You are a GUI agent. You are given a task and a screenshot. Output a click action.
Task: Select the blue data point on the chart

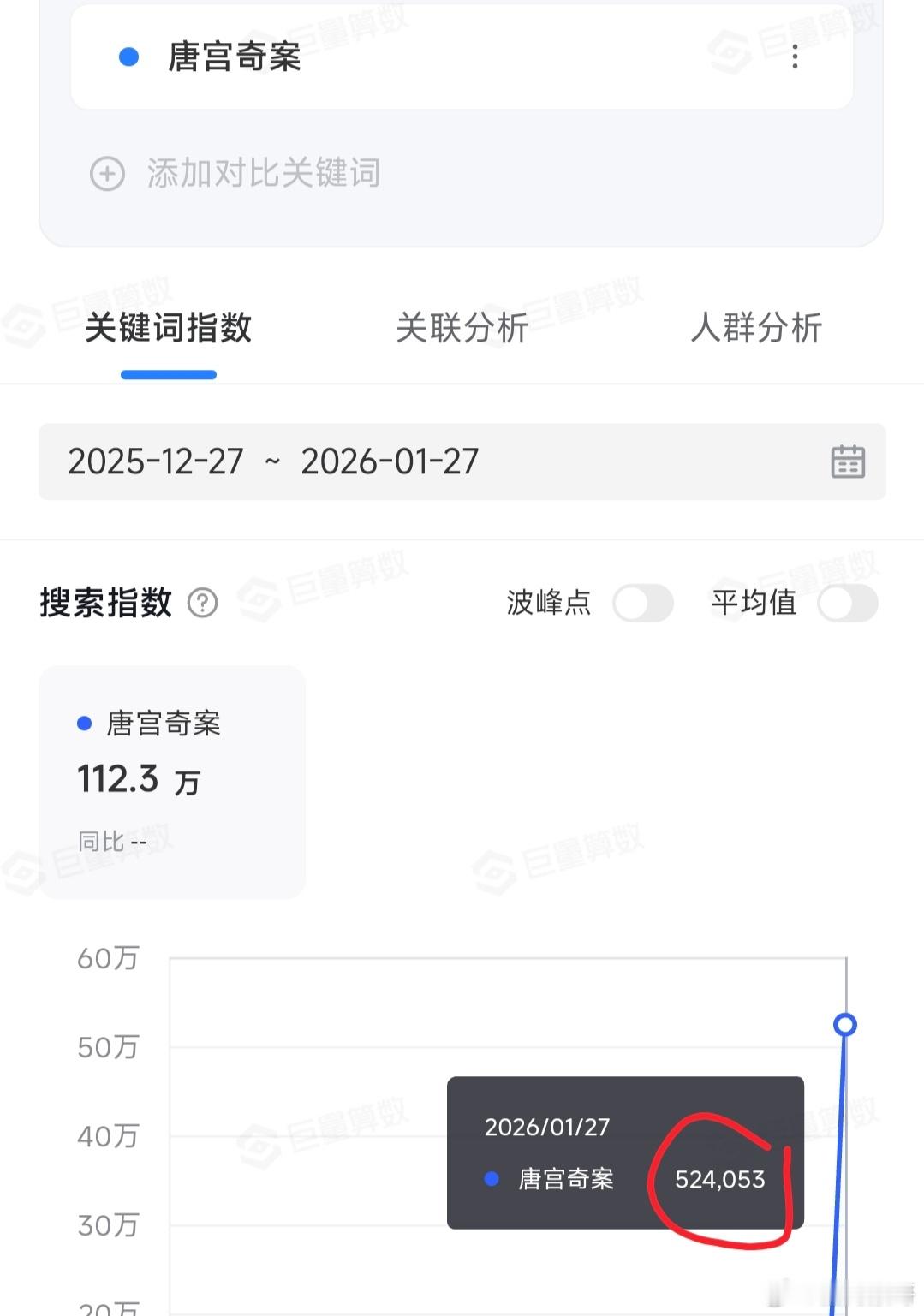845,1023
